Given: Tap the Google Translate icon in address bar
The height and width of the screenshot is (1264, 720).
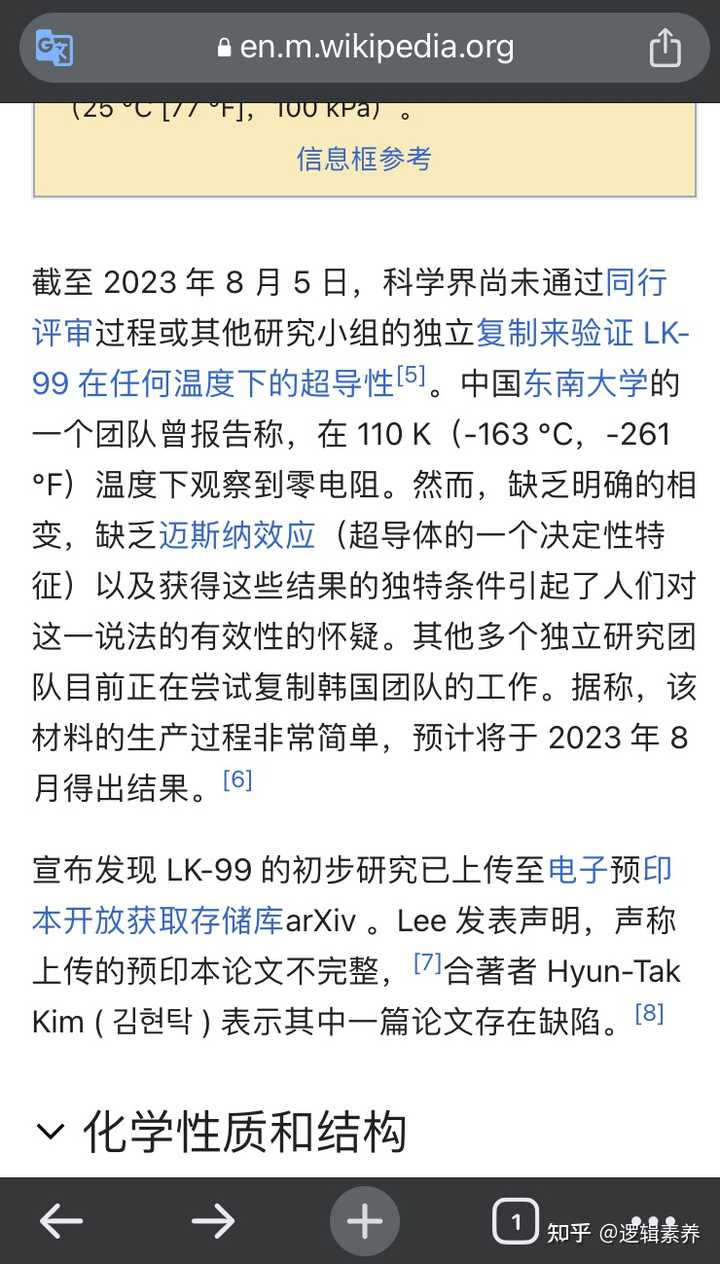Looking at the screenshot, I should click(54, 47).
